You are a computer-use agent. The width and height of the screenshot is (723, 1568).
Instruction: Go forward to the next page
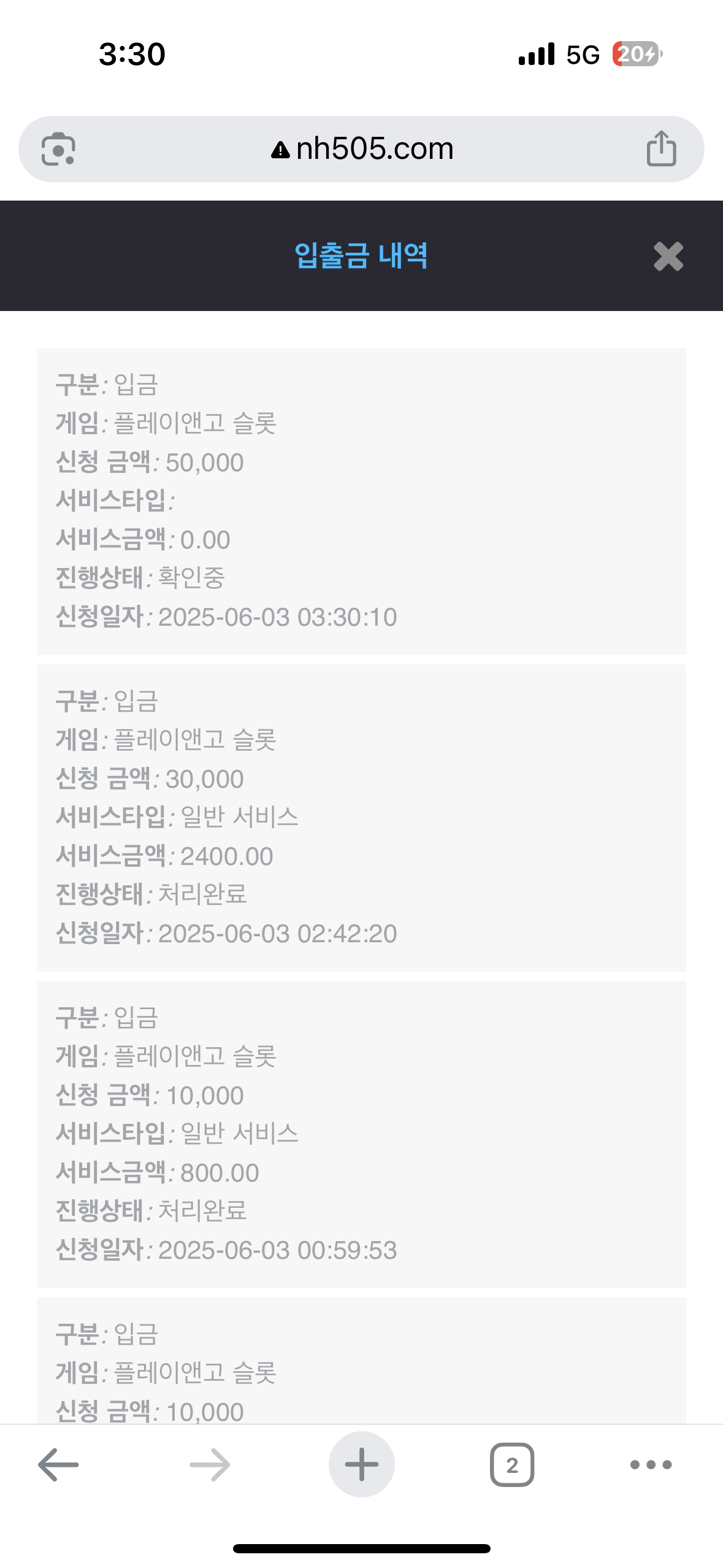(x=210, y=1465)
